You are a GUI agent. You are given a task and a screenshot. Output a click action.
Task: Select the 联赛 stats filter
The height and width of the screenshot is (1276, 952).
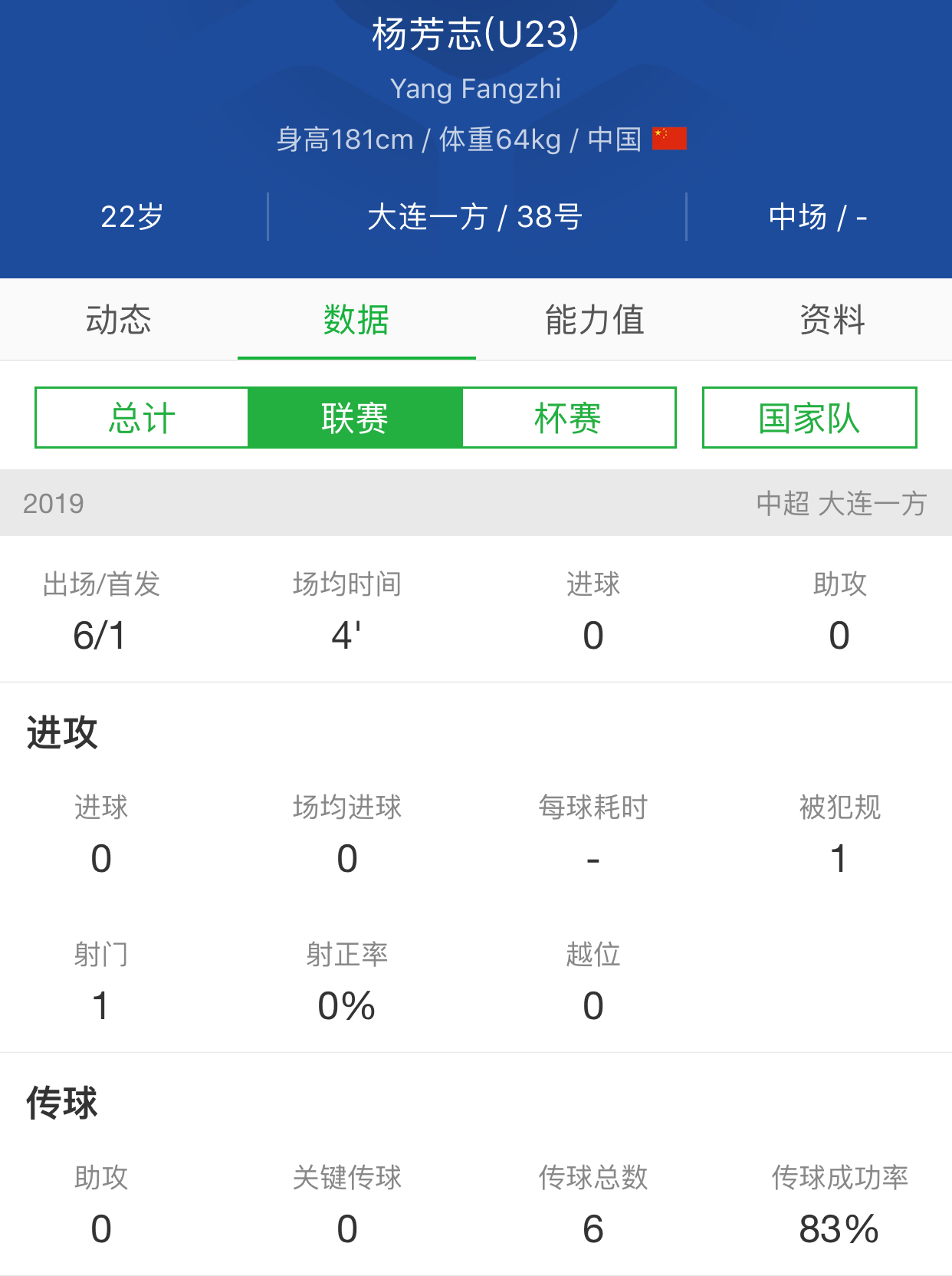click(x=354, y=417)
